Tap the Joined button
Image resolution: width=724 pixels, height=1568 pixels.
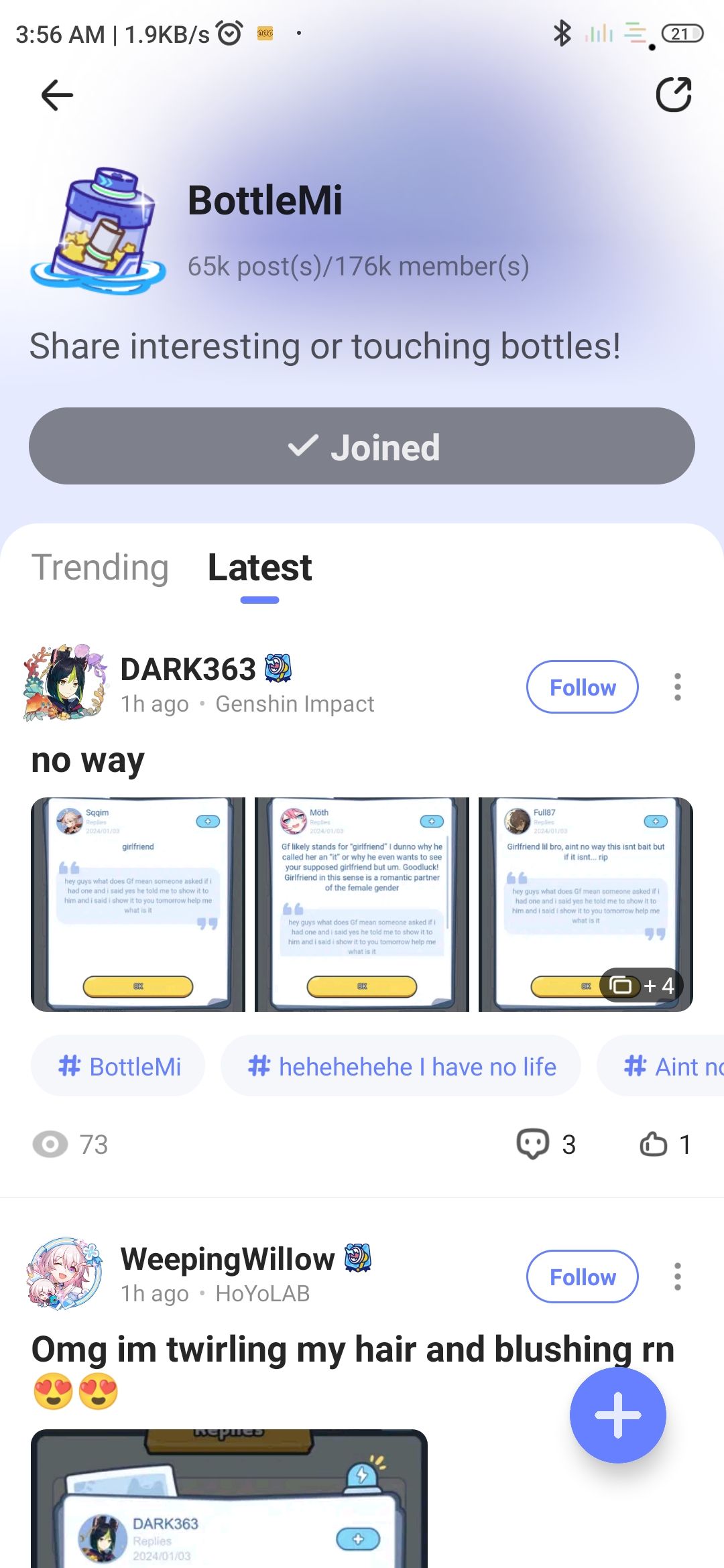coord(362,446)
